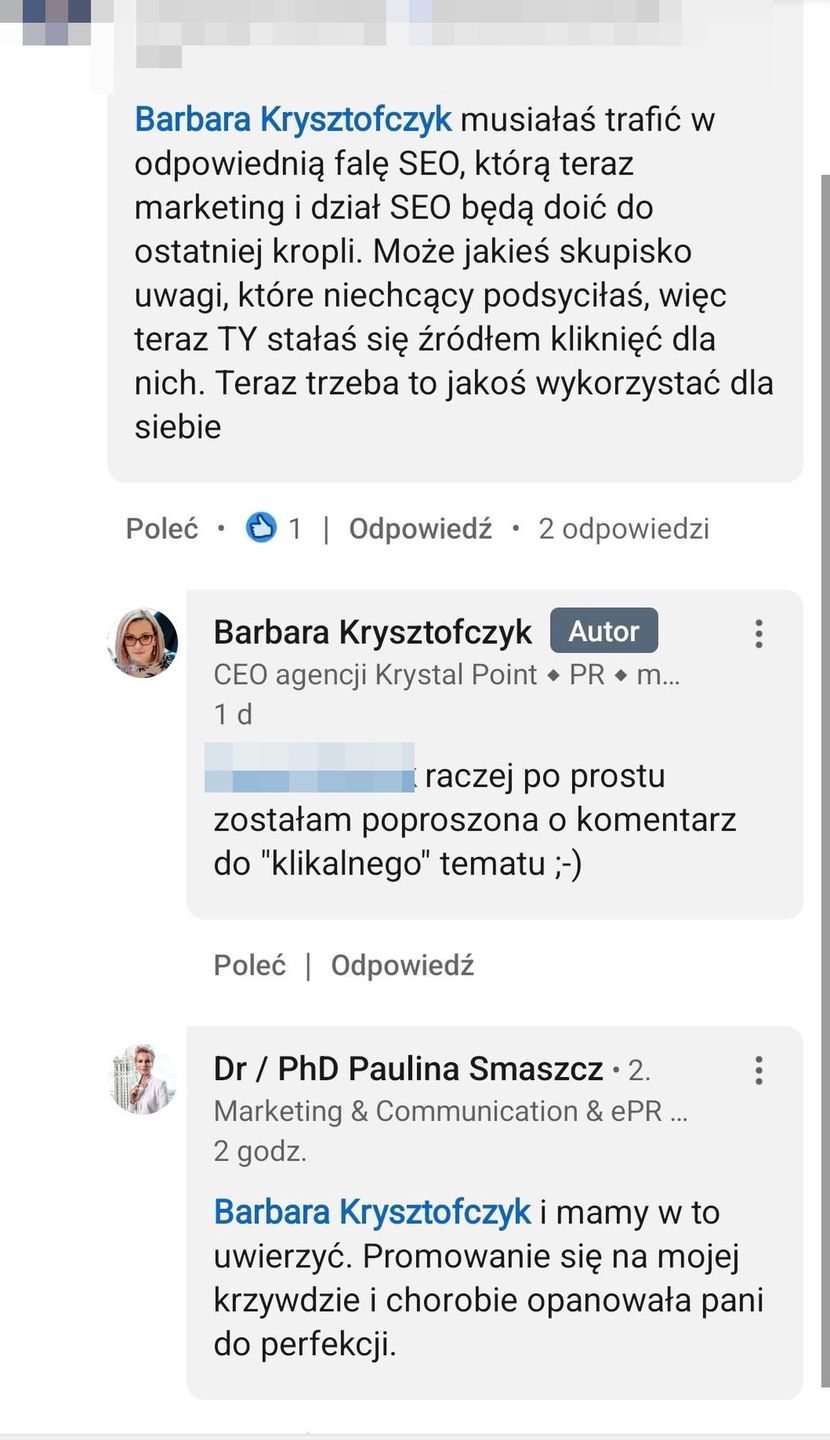View the 2 odpowiedzi replies
Screen dimensions: 830x1440
tap(624, 528)
